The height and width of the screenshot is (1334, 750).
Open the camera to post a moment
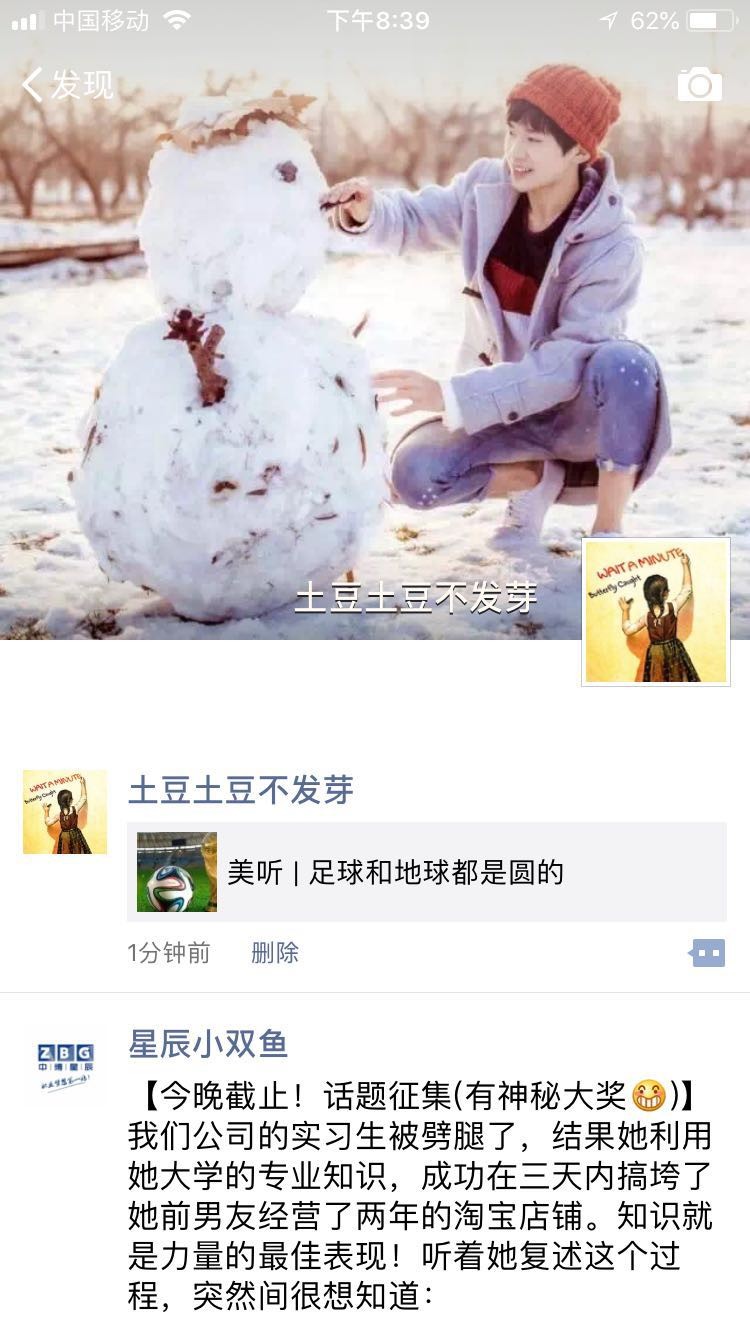tap(699, 85)
